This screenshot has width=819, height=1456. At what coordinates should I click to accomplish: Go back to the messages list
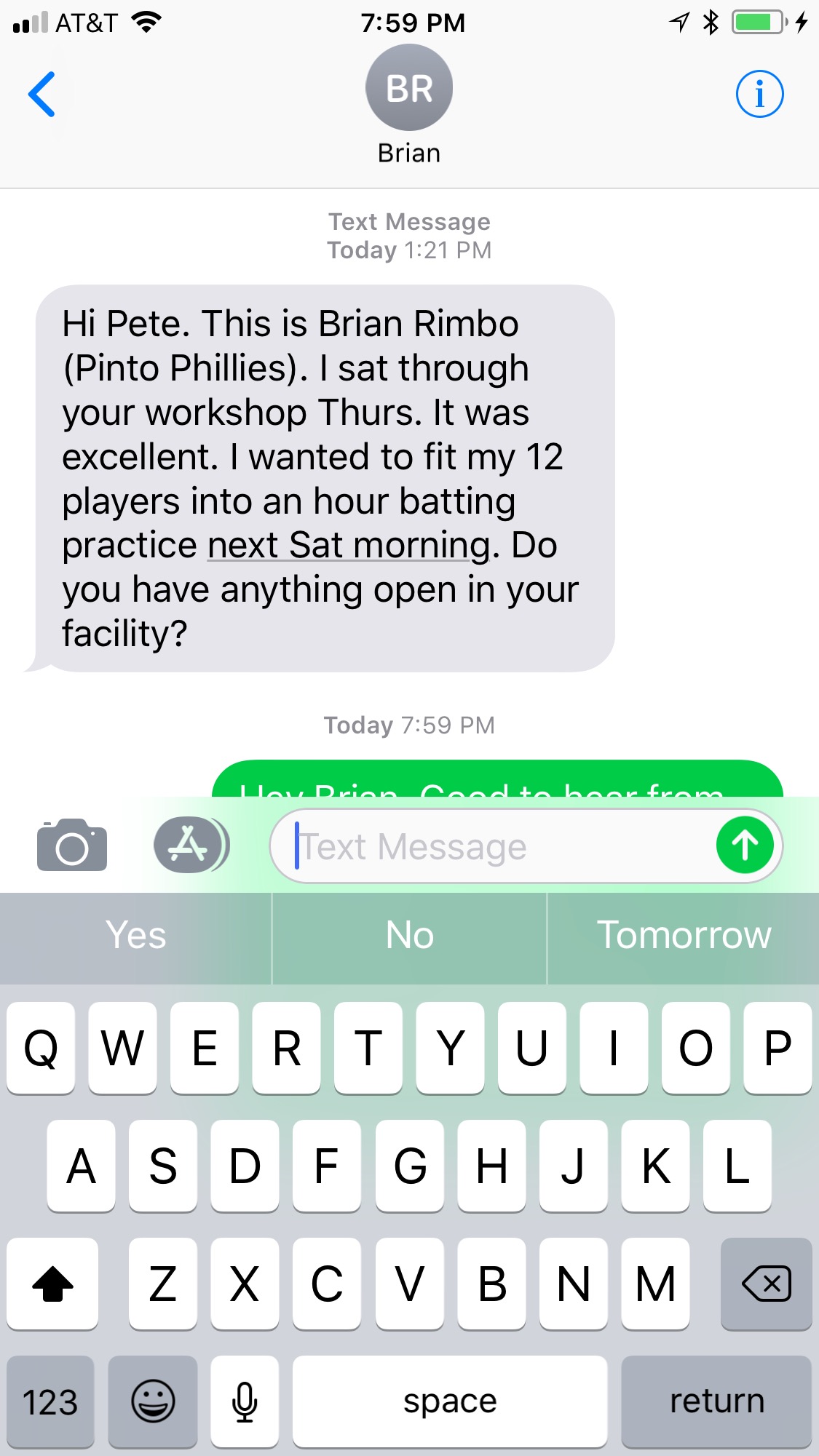click(41, 94)
